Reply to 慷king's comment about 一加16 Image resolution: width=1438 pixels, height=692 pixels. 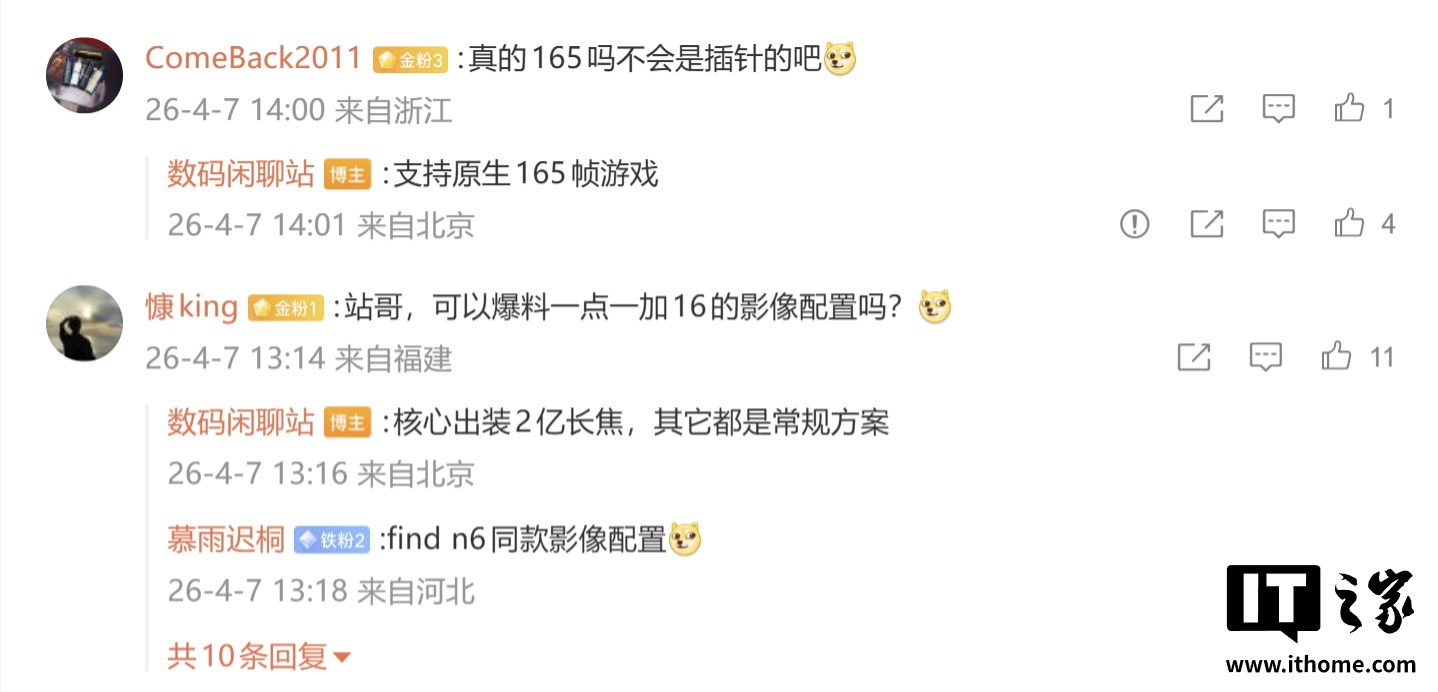click(x=1266, y=357)
